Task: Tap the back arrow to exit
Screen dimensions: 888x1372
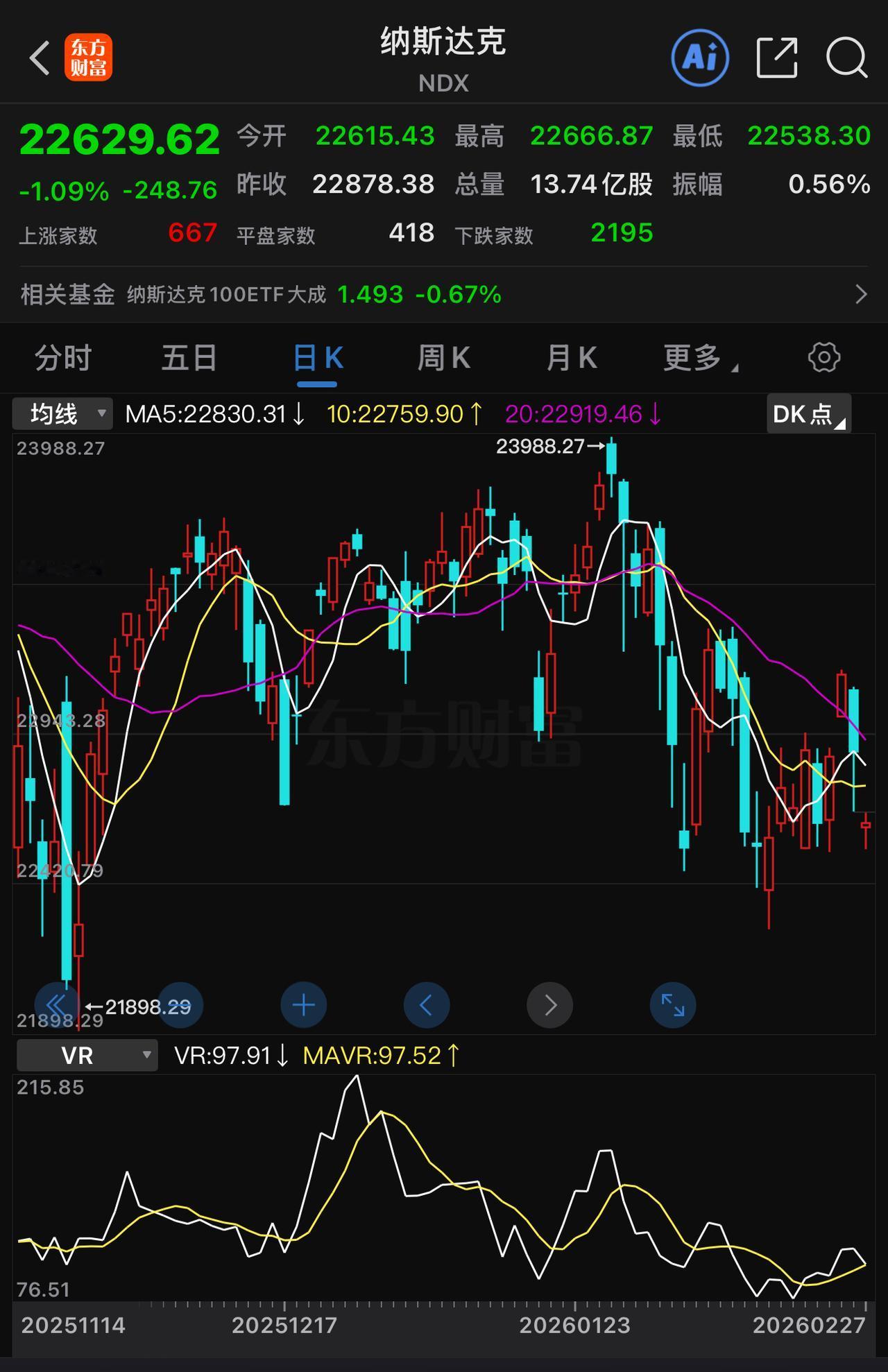Action: 40,58
